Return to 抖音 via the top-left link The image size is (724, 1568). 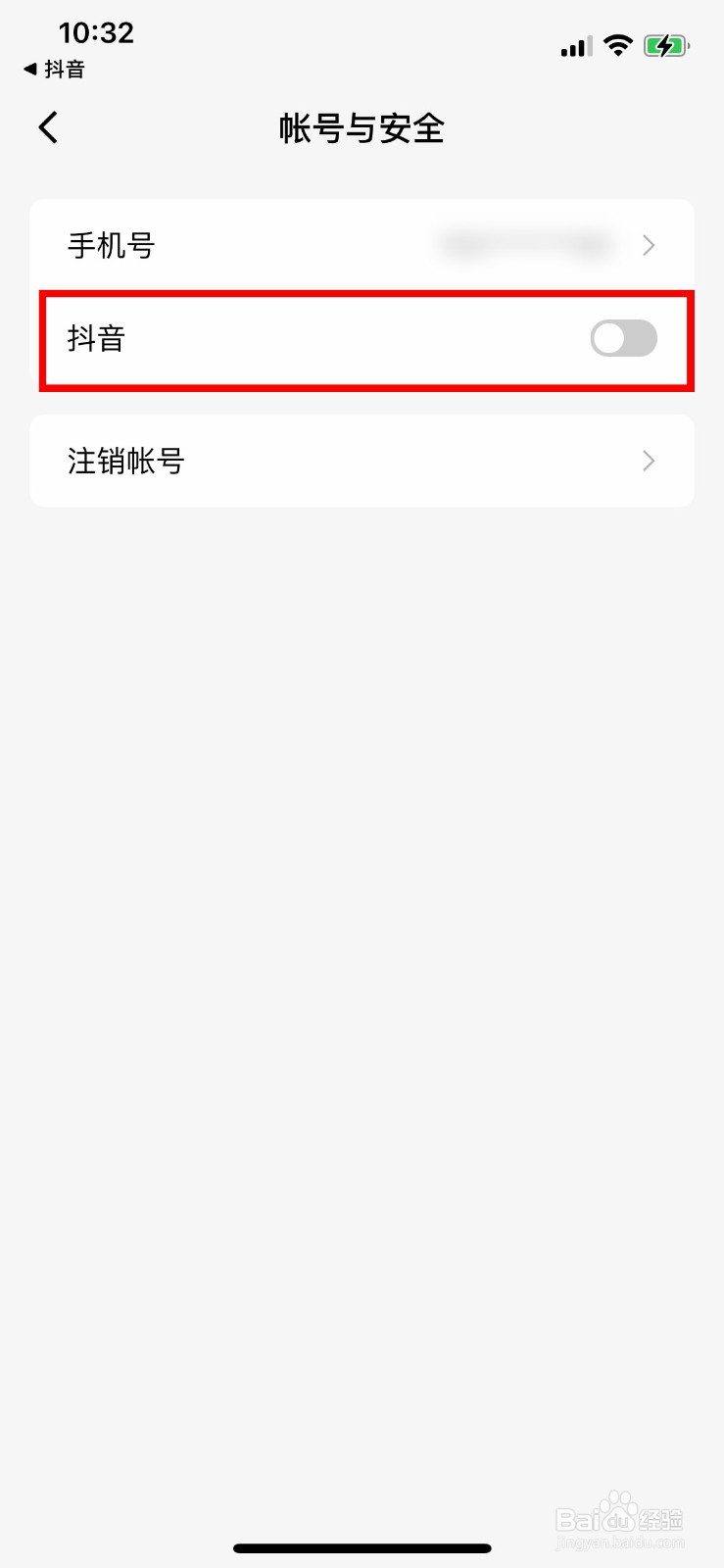56,70
